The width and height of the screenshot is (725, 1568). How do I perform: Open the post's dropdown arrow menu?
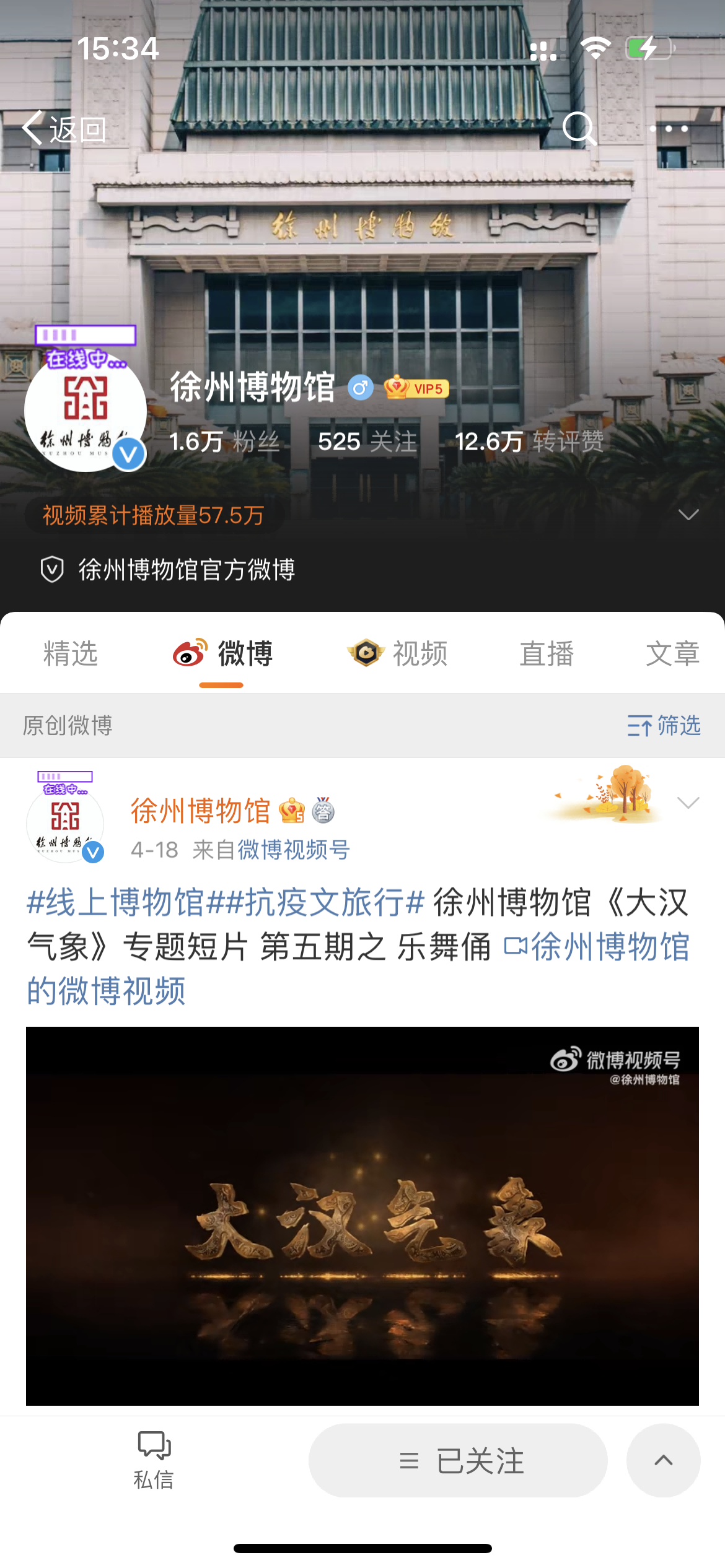point(688,803)
